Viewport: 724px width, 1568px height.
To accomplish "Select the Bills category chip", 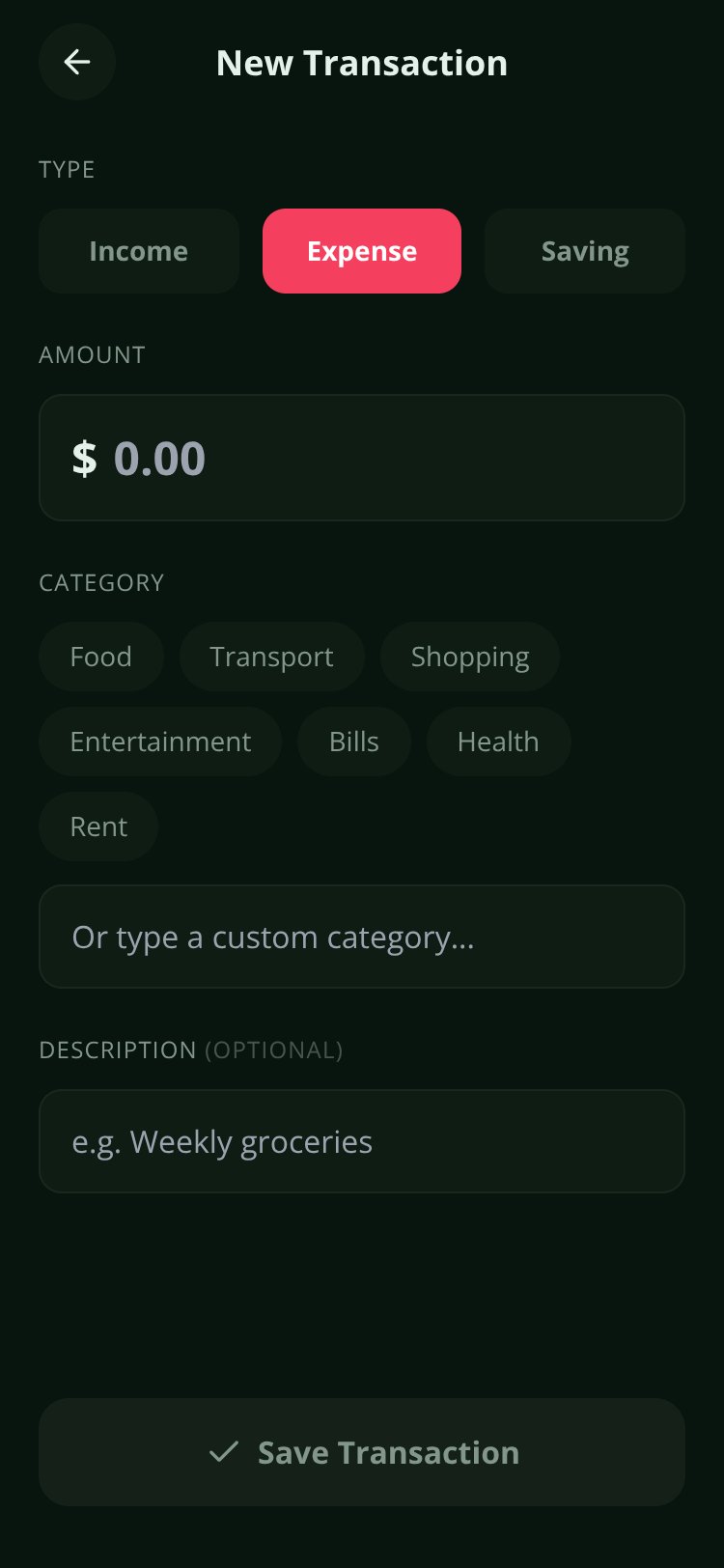I will coord(354,742).
